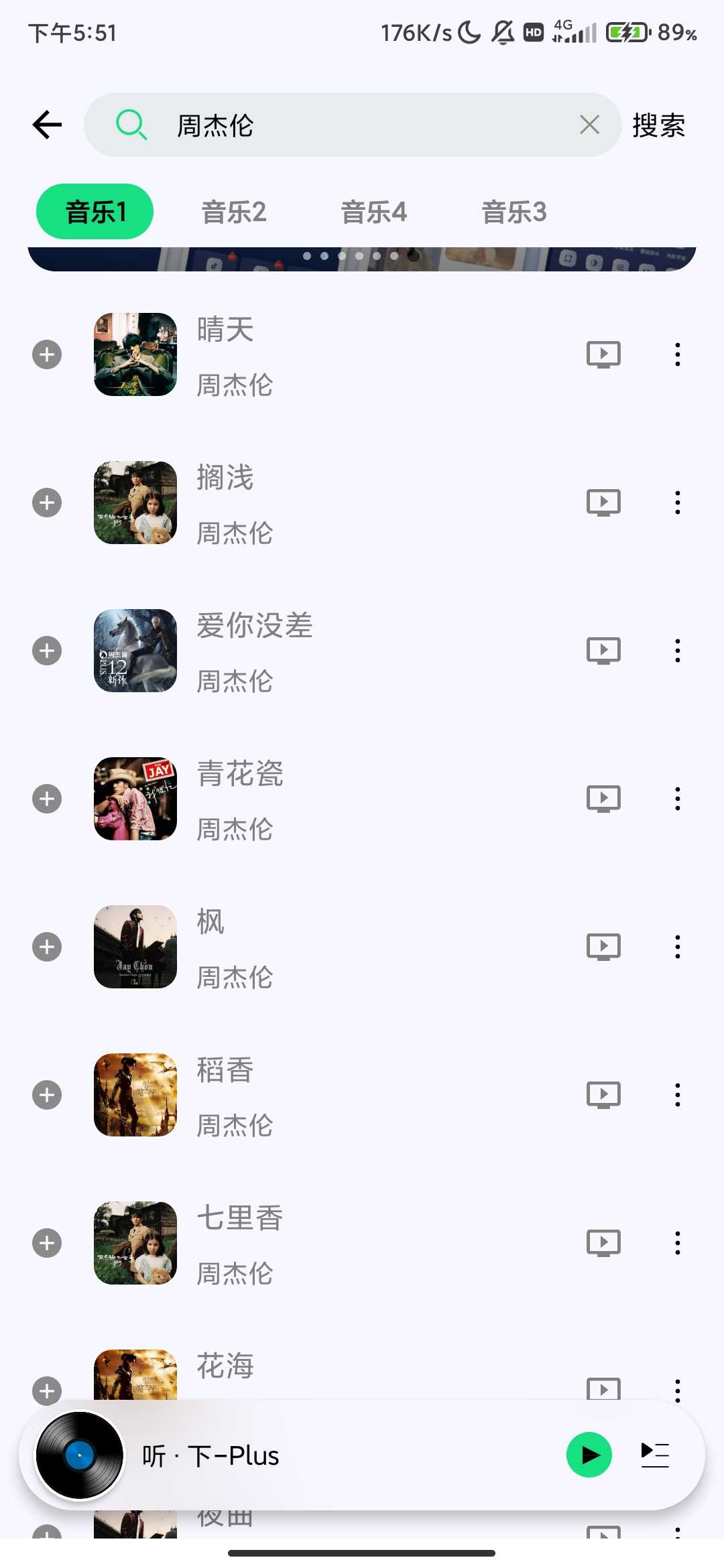Image resolution: width=724 pixels, height=1568 pixels.
Task: Clear the 周杰伦 search text
Action: tap(589, 125)
